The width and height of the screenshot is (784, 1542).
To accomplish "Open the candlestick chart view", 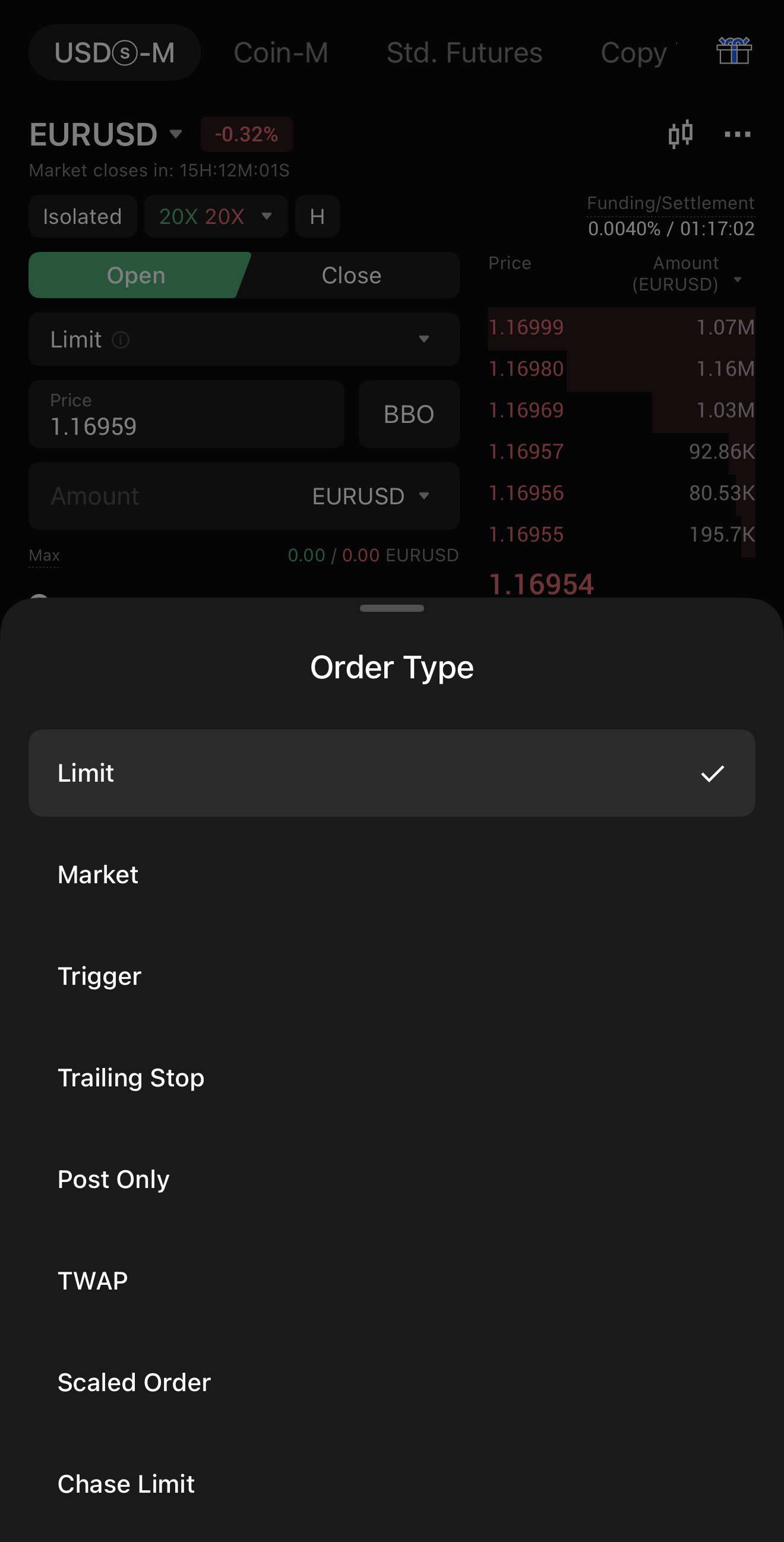I will 681,134.
